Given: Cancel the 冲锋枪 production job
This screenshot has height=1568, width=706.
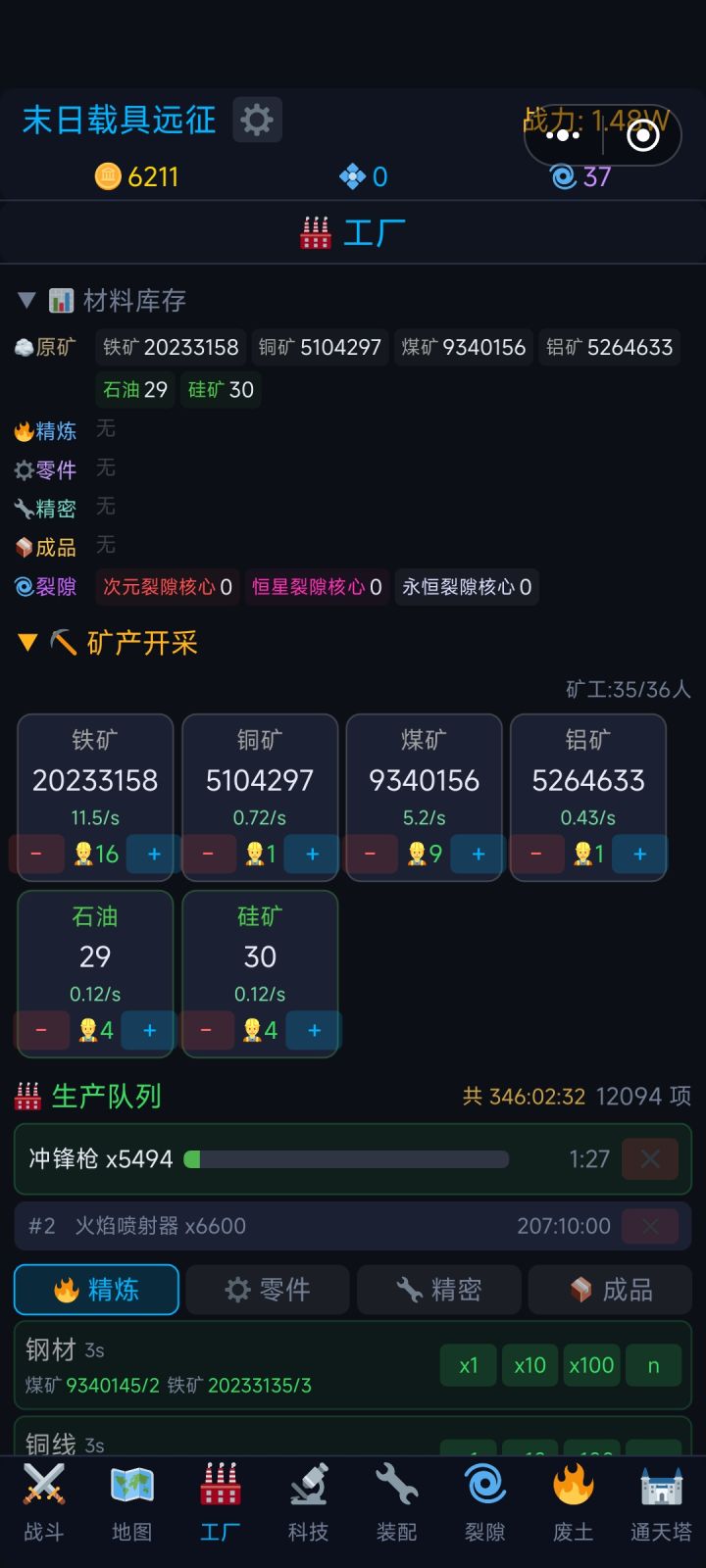Looking at the screenshot, I should tap(649, 1158).
